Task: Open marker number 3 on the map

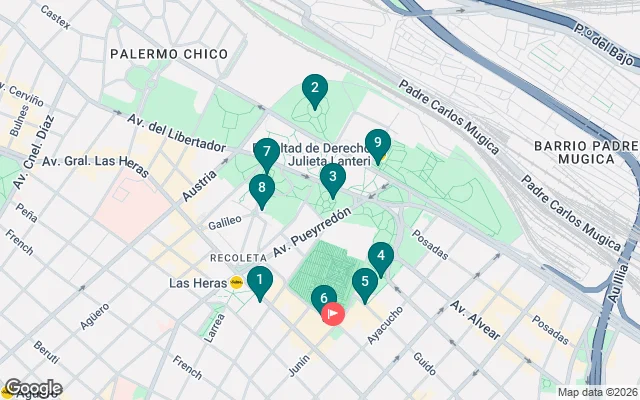Action: click(332, 177)
